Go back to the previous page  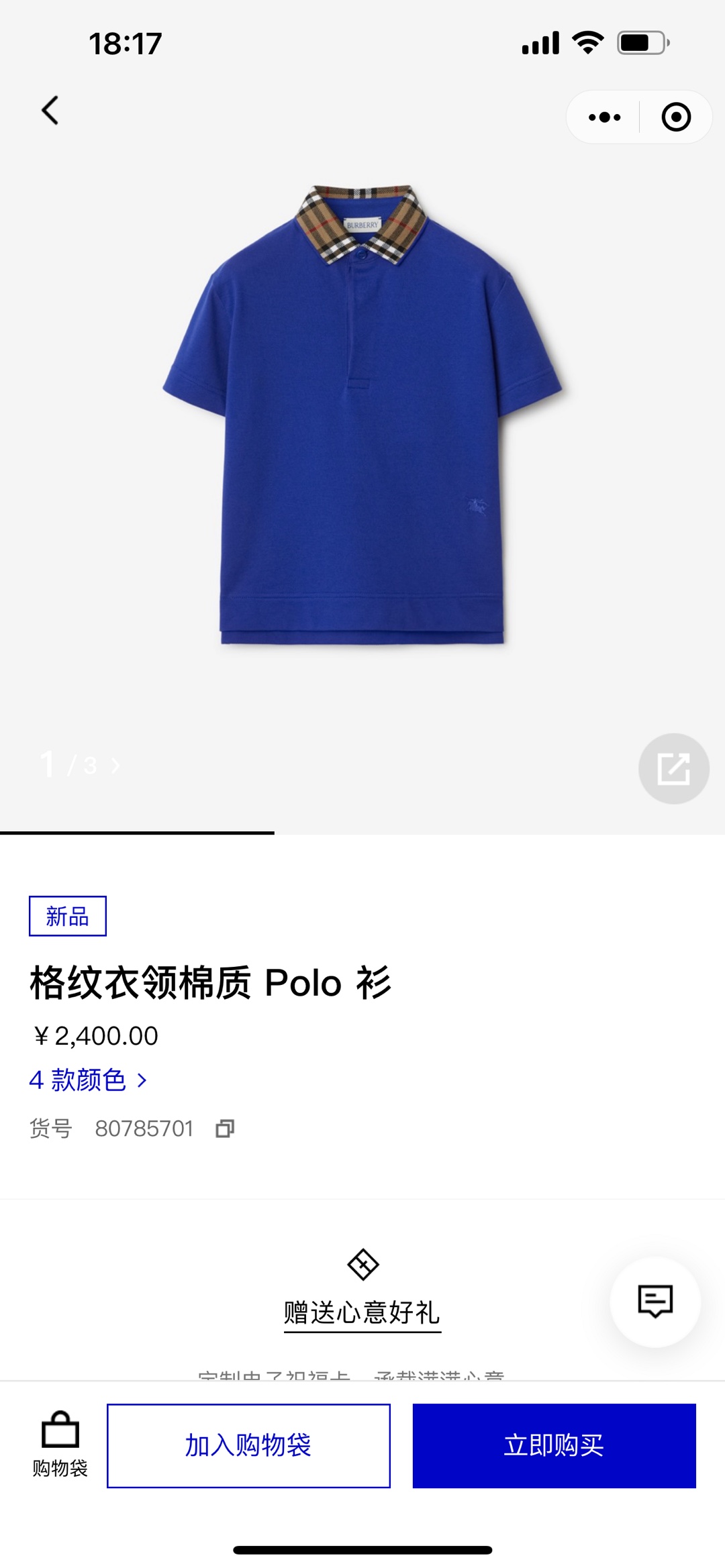tap(50, 111)
